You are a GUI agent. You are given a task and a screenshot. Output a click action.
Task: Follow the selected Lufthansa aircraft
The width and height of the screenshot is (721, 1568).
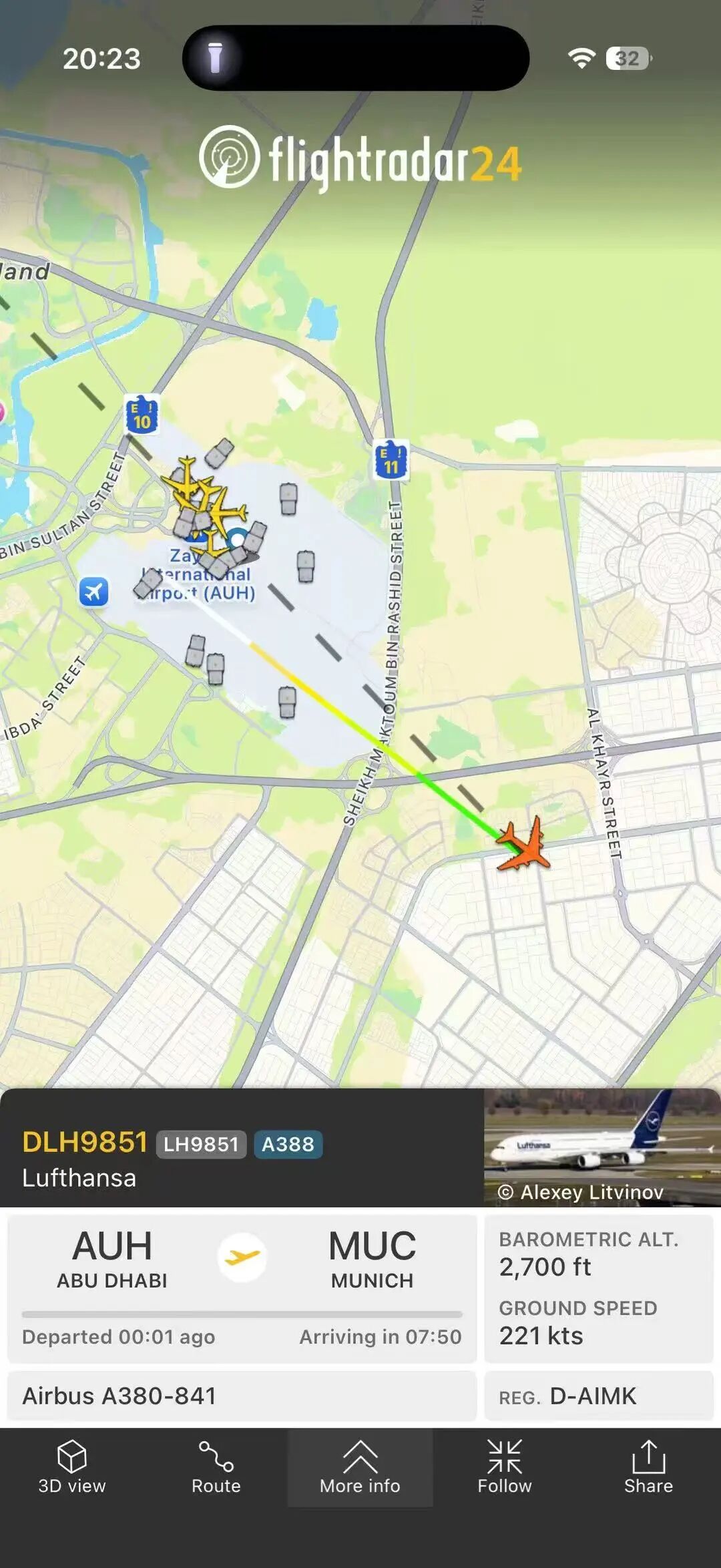pos(504,1467)
